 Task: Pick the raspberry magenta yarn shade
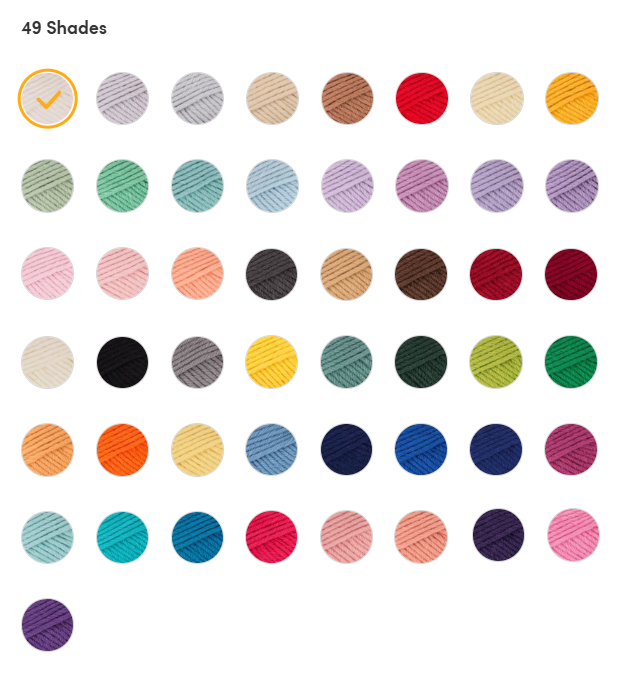(x=572, y=449)
